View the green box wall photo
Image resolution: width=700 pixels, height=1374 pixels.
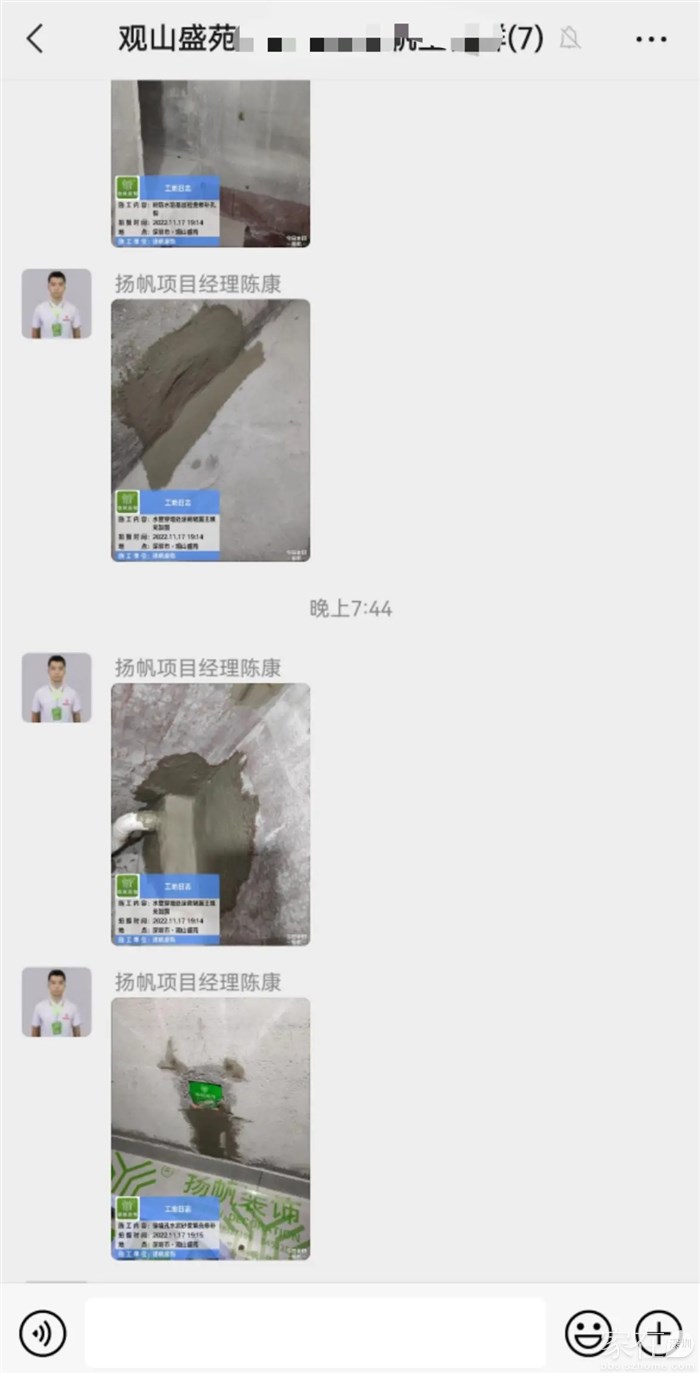point(210,1128)
